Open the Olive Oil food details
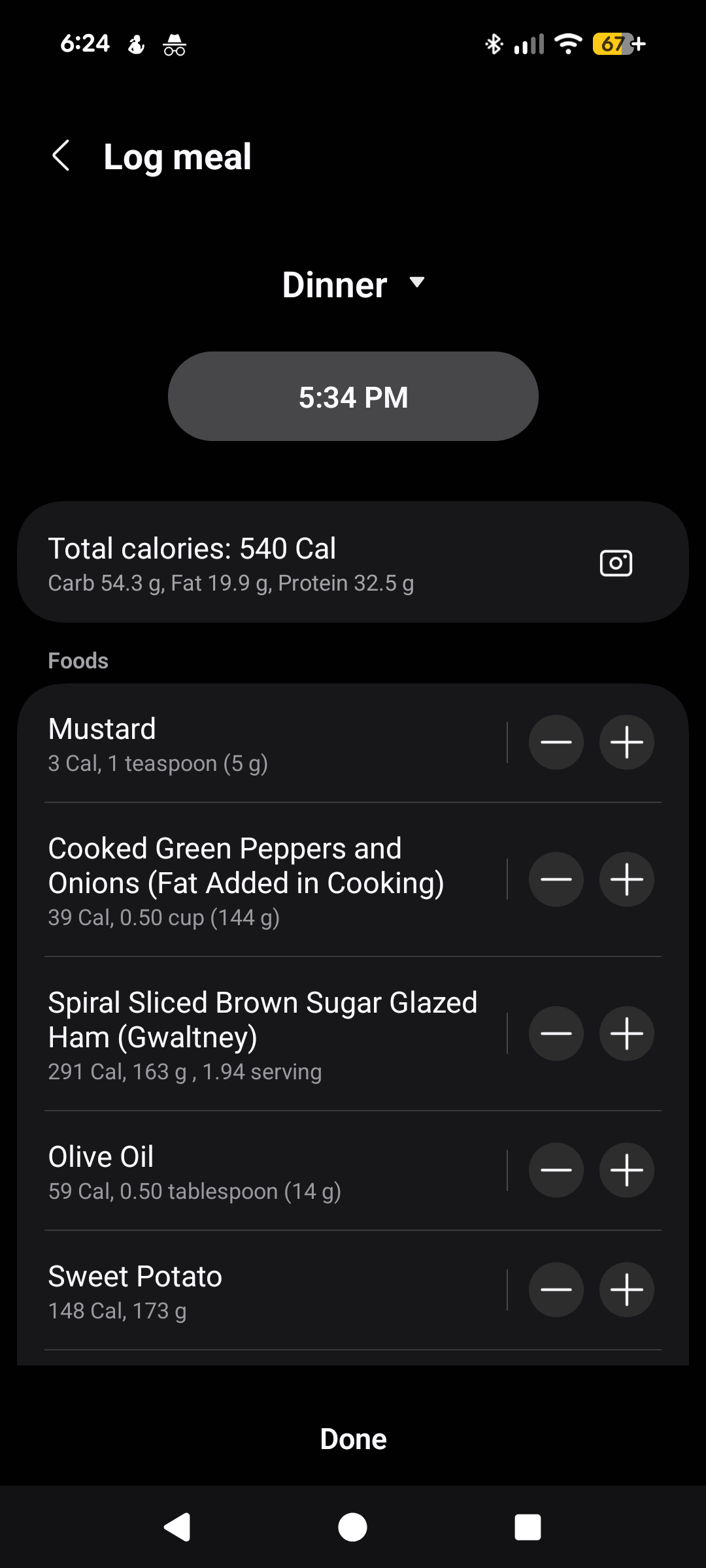This screenshot has height=1568, width=706. 261,1171
